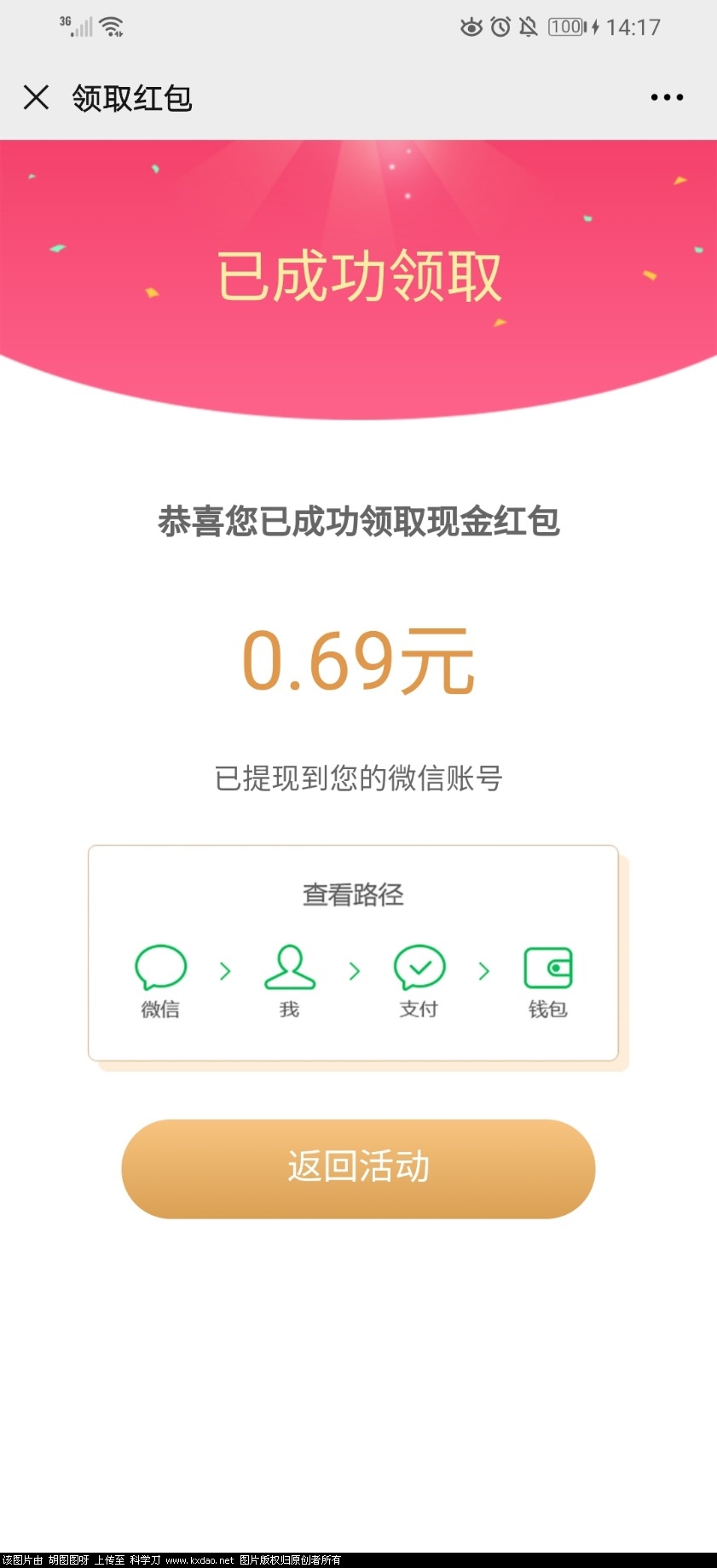Screen dimensions: 717x1568
Task: Select the WeChat 微信 chat icon
Action: [x=160, y=968]
